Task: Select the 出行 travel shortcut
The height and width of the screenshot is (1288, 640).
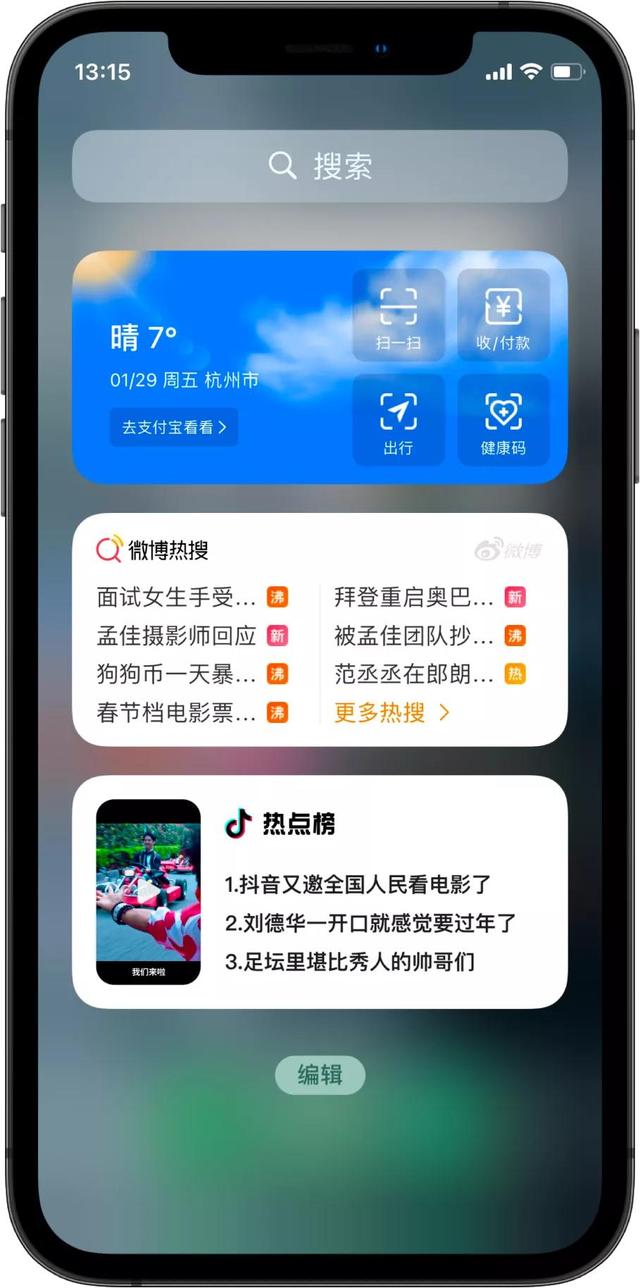Action: click(398, 420)
